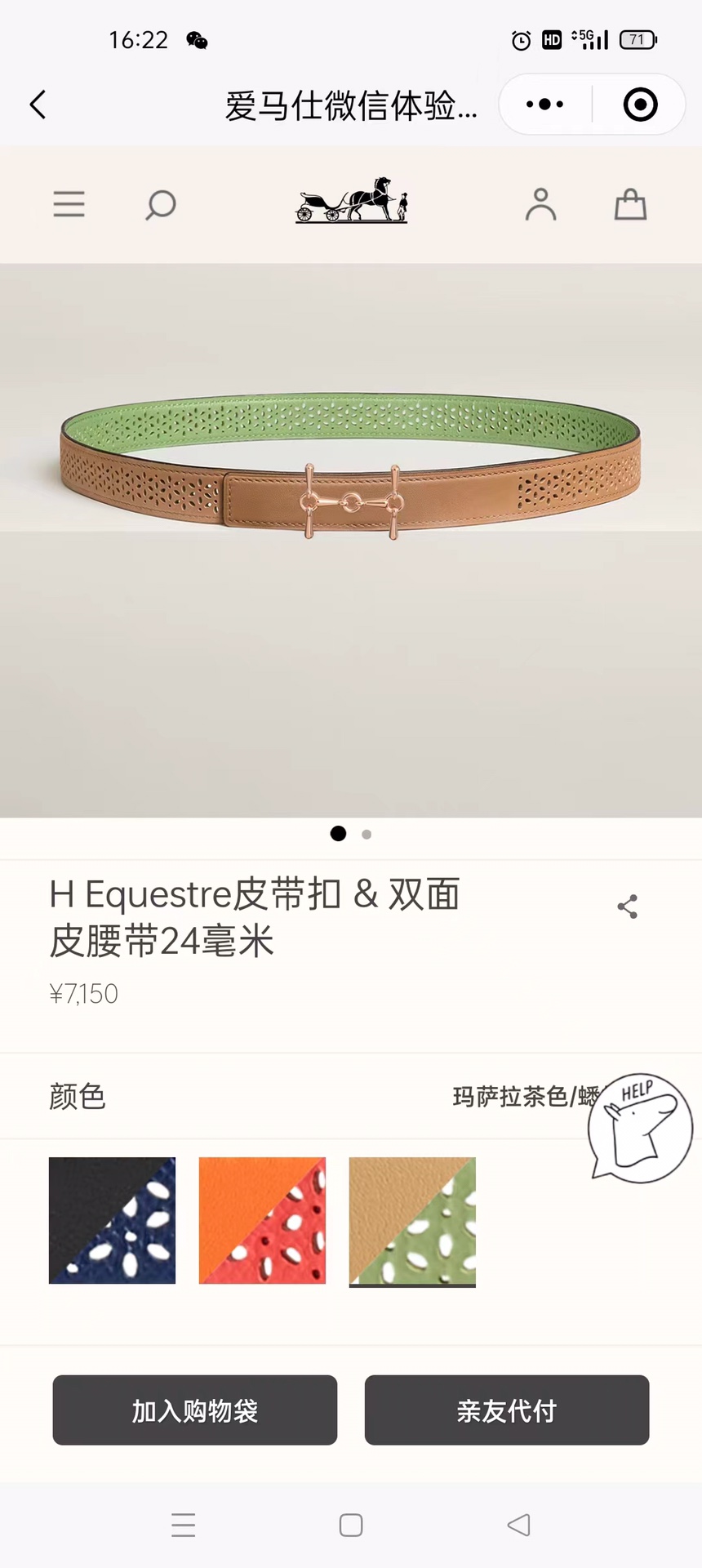702x1568 pixels.
Task: Select the black and navy color swatch
Action: pos(112,1220)
